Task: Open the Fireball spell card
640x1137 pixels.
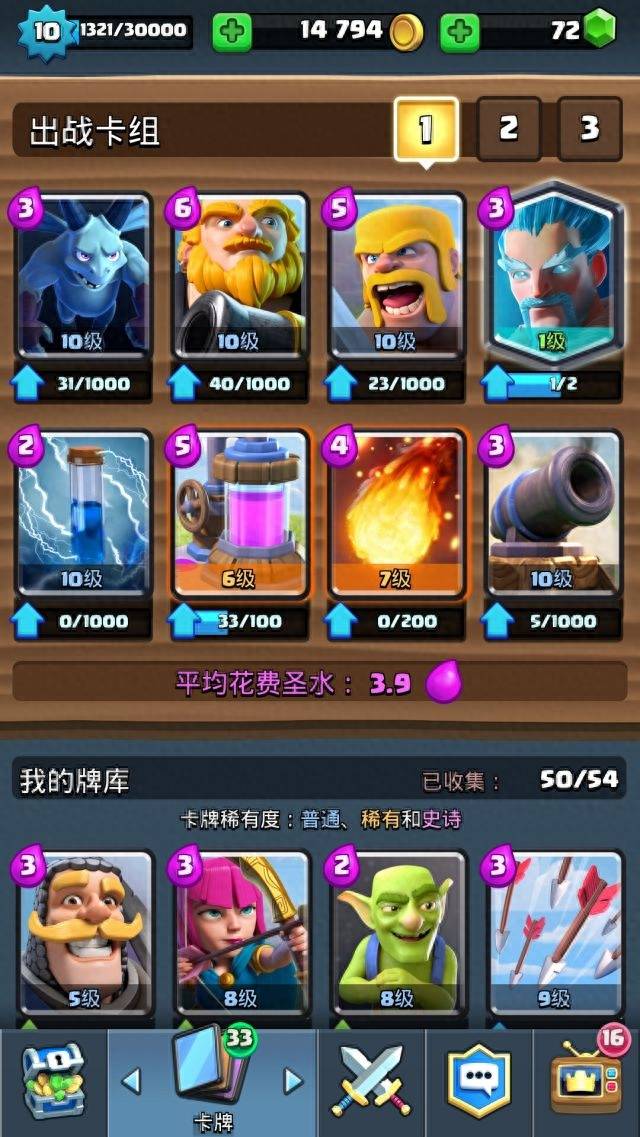Action: (x=396, y=514)
